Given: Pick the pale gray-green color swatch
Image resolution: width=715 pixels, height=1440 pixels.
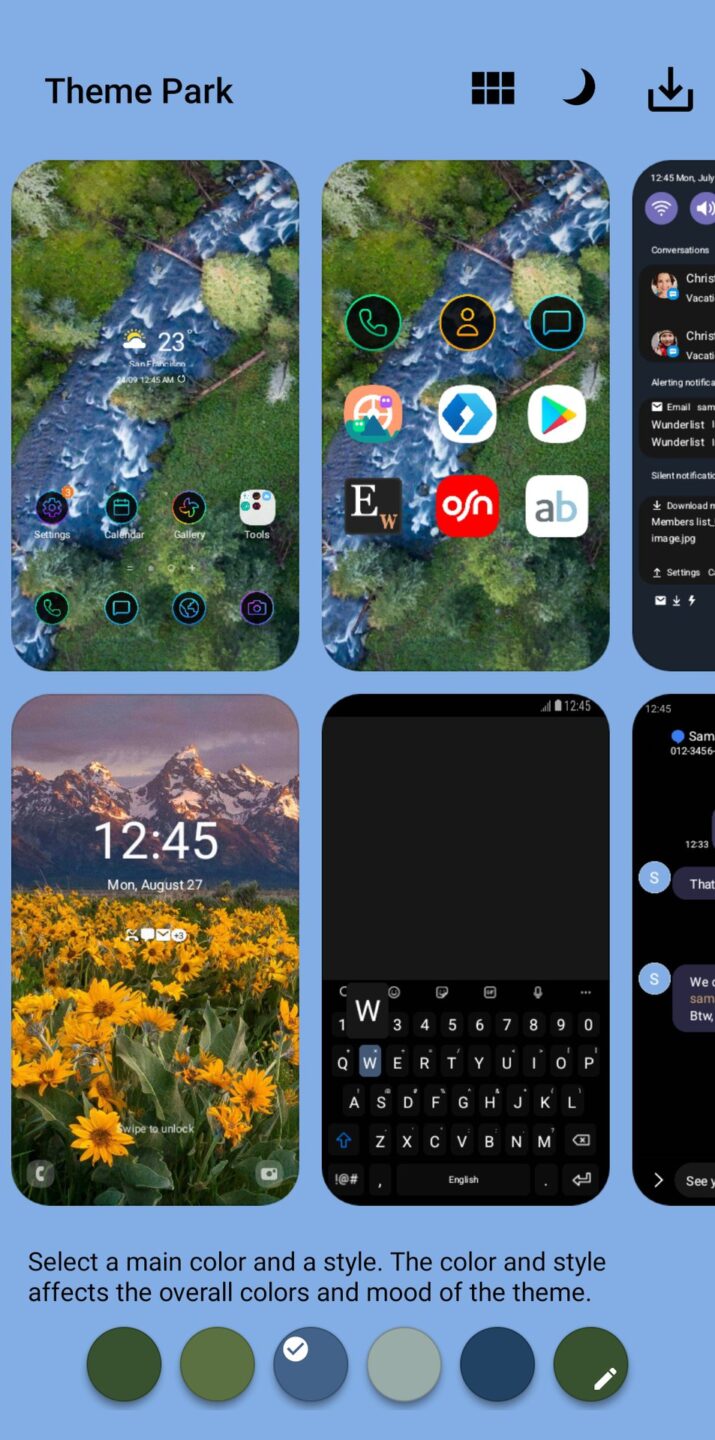Looking at the screenshot, I should coord(404,1364).
